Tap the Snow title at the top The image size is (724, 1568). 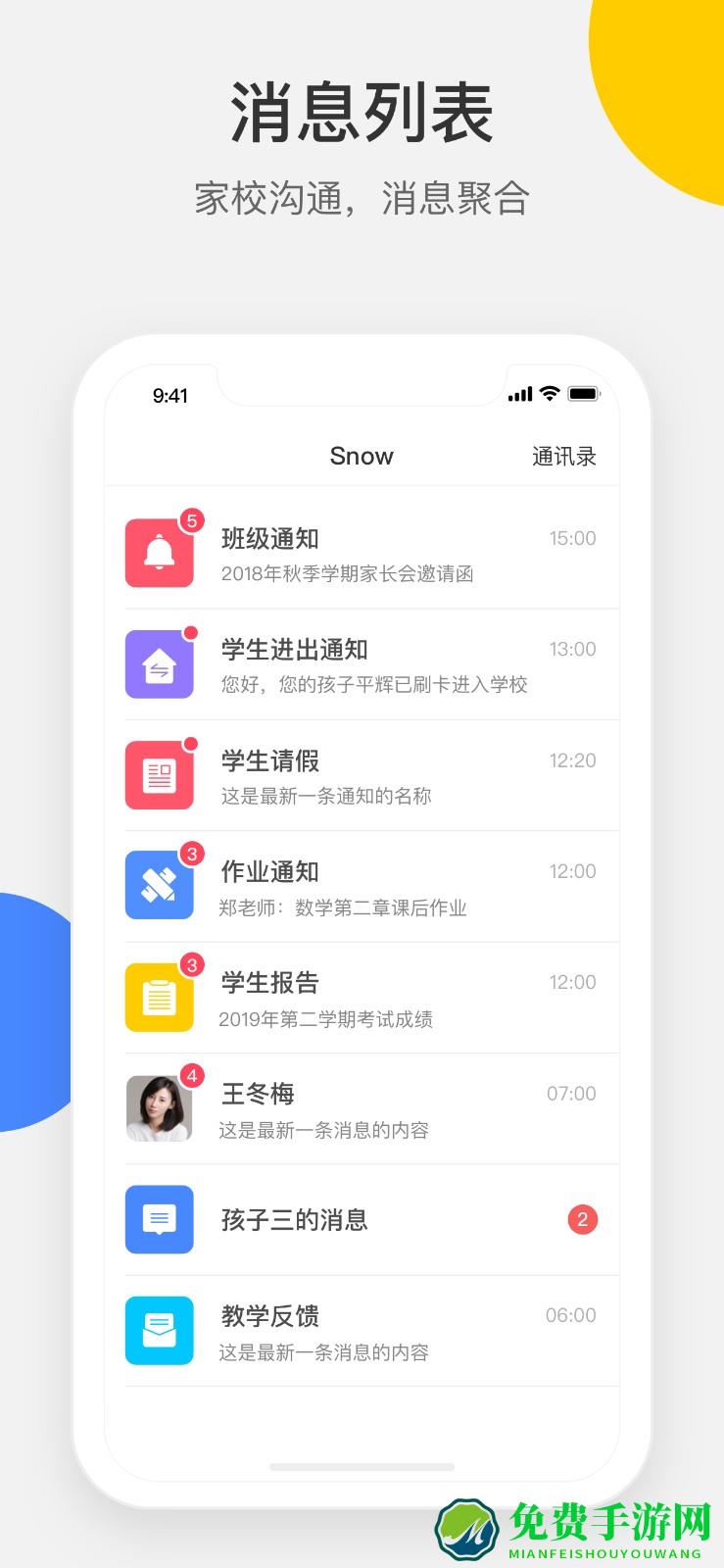pos(362,456)
